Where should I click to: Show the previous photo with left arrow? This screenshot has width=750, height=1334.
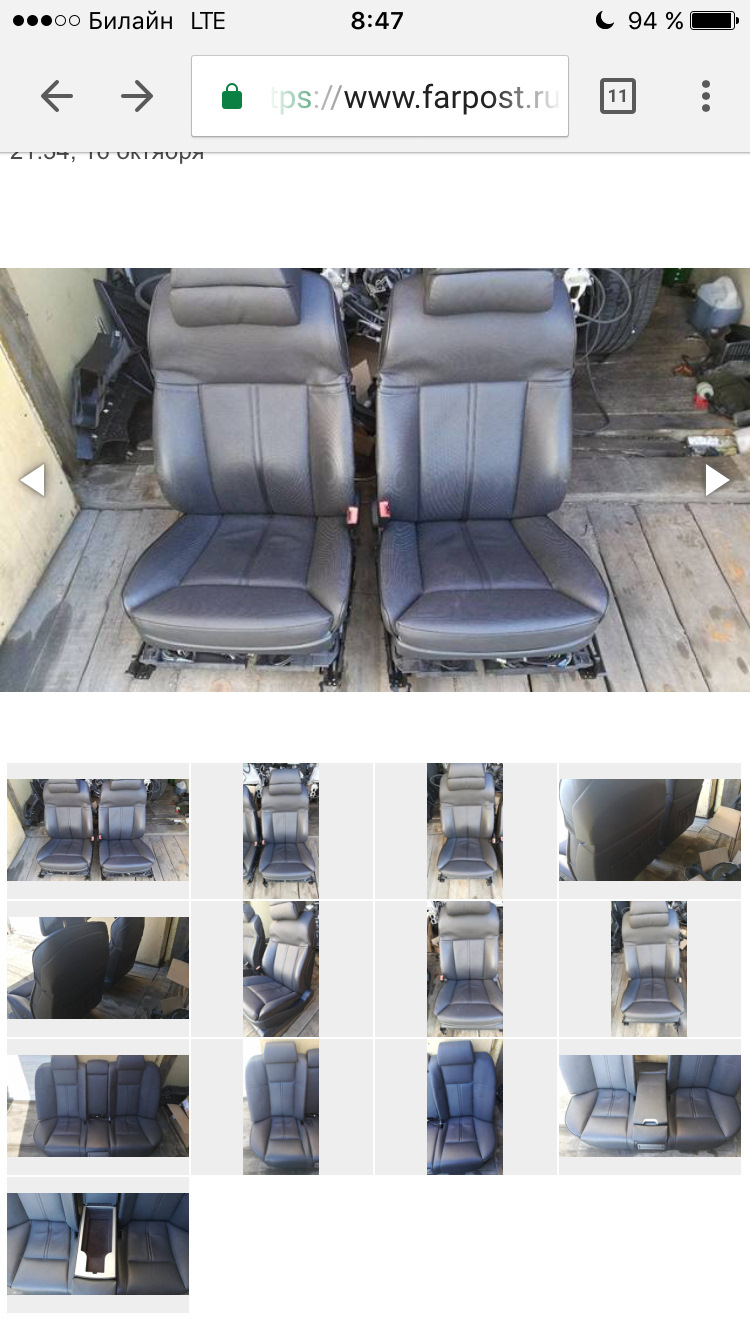(x=32, y=480)
